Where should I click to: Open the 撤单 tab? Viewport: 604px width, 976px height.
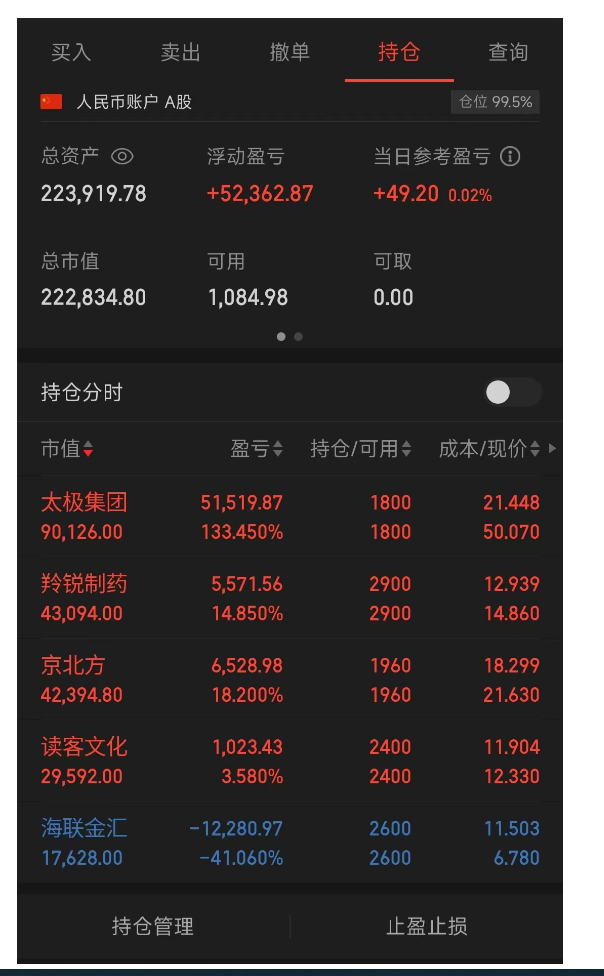pyautogui.click(x=290, y=52)
